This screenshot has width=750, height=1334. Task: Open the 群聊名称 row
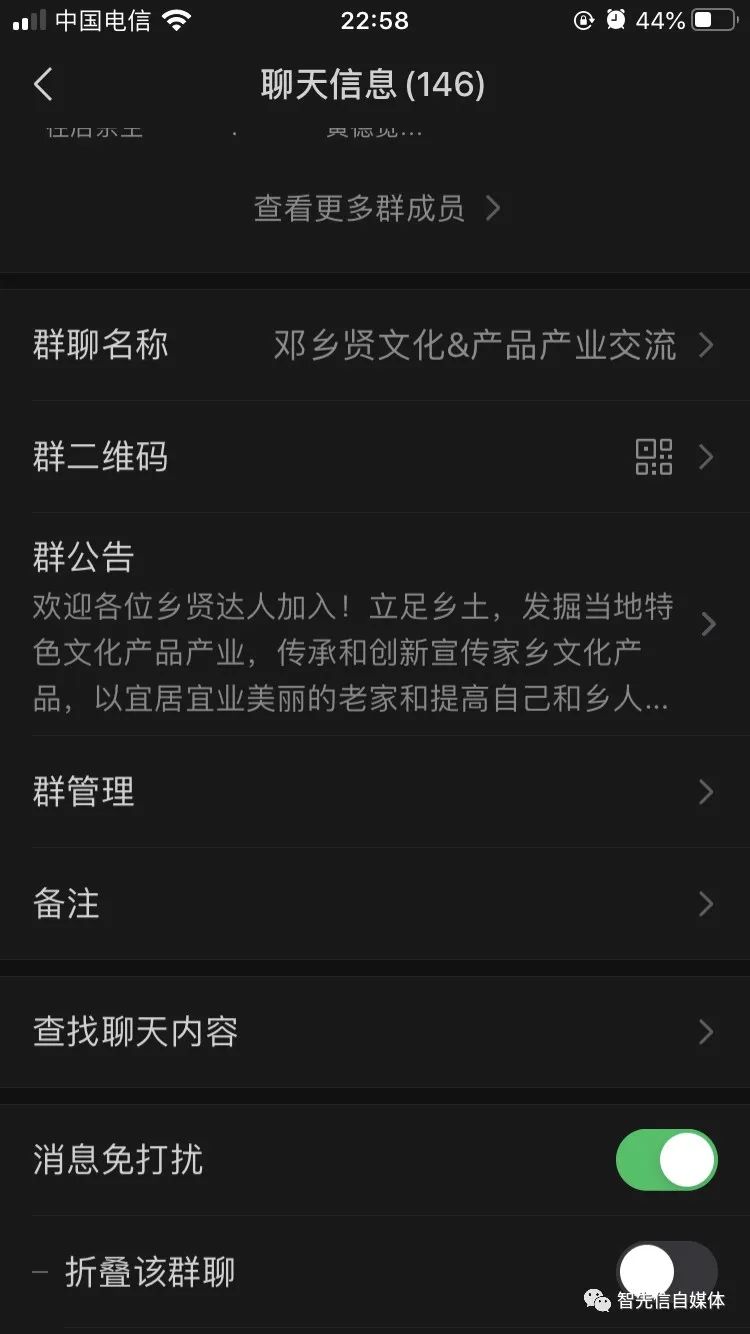(x=375, y=345)
